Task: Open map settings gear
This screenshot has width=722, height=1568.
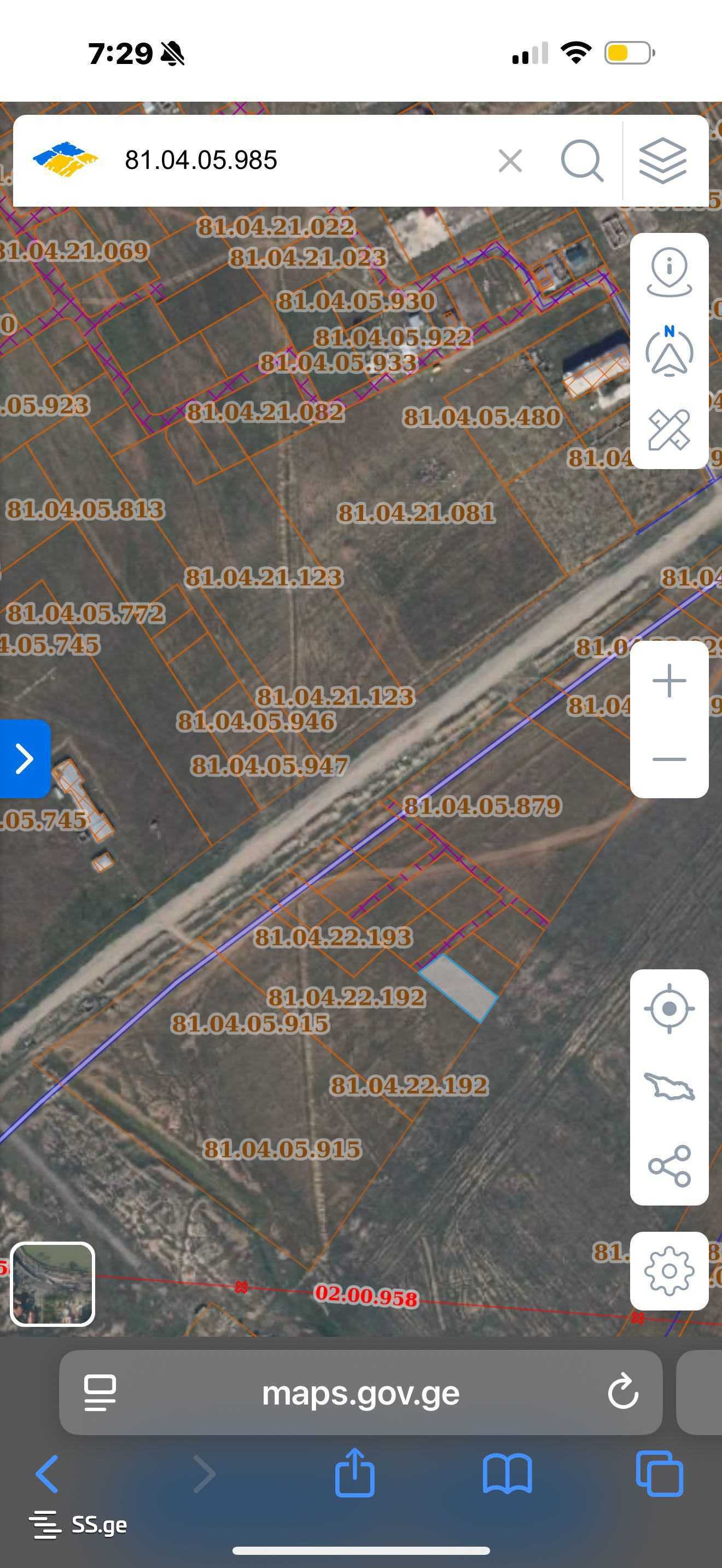Action: click(669, 1271)
